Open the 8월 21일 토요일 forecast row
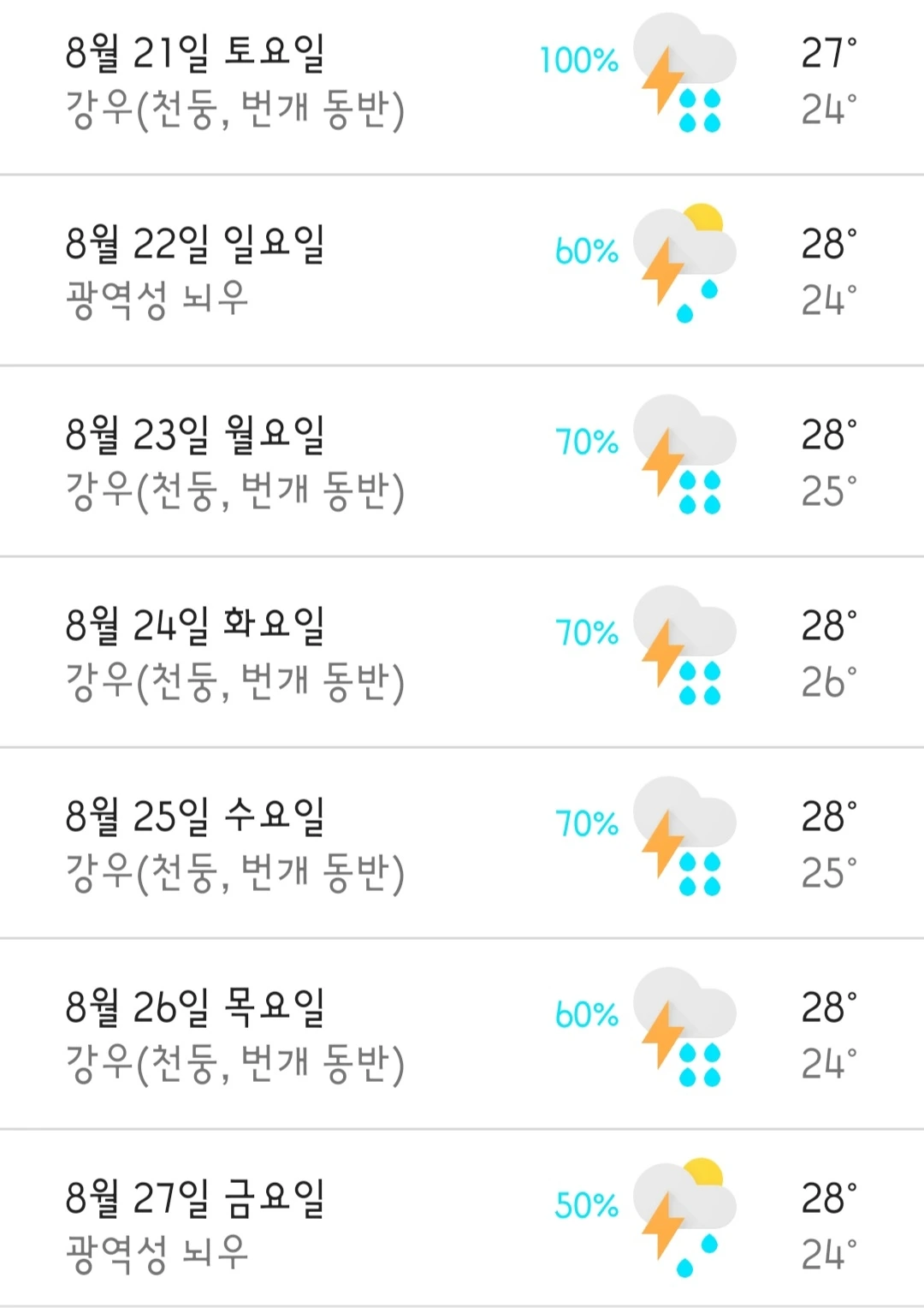924x1313 pixels. tap(462, 86)
